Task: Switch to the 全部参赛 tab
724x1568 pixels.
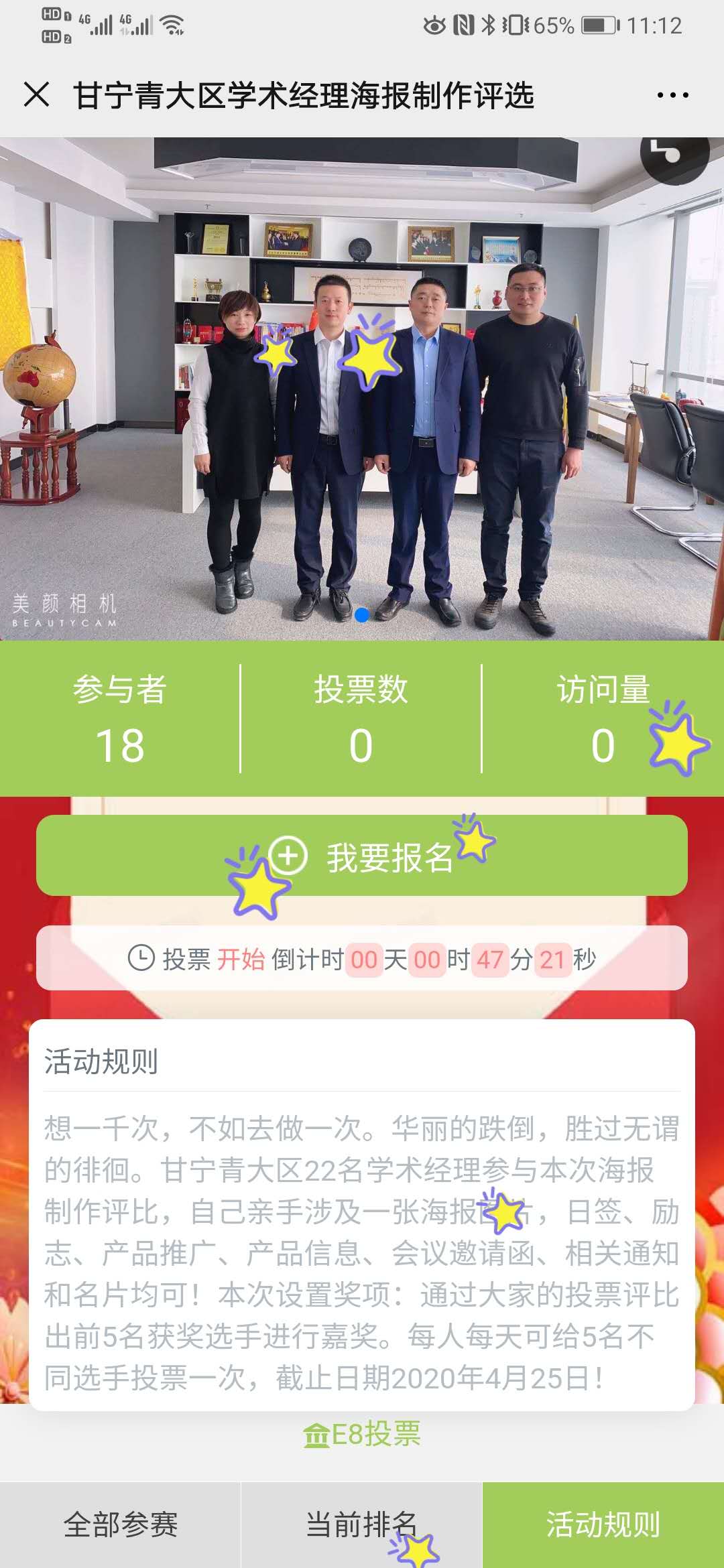Action: tap(121, 1525)
